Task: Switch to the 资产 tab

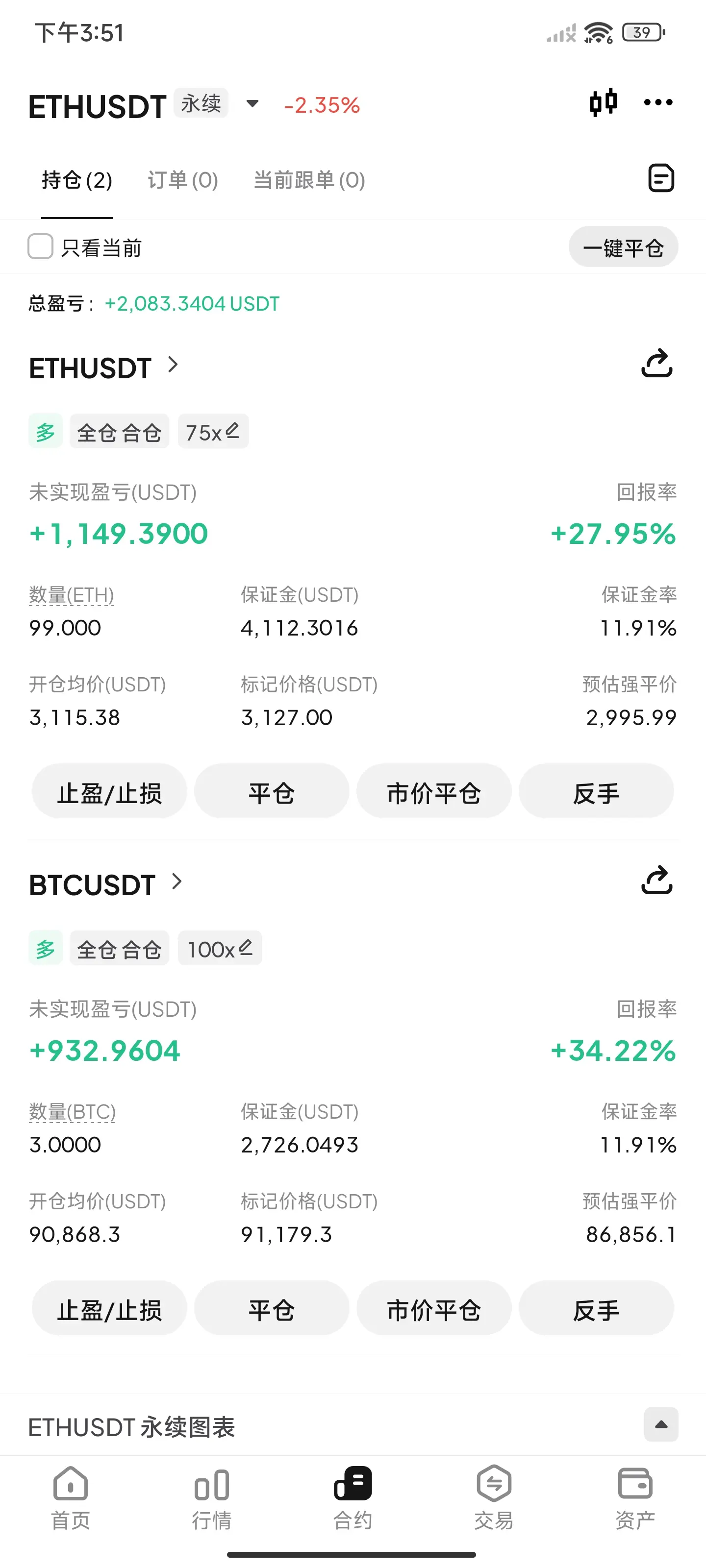Action: (x=635, y=1497)
